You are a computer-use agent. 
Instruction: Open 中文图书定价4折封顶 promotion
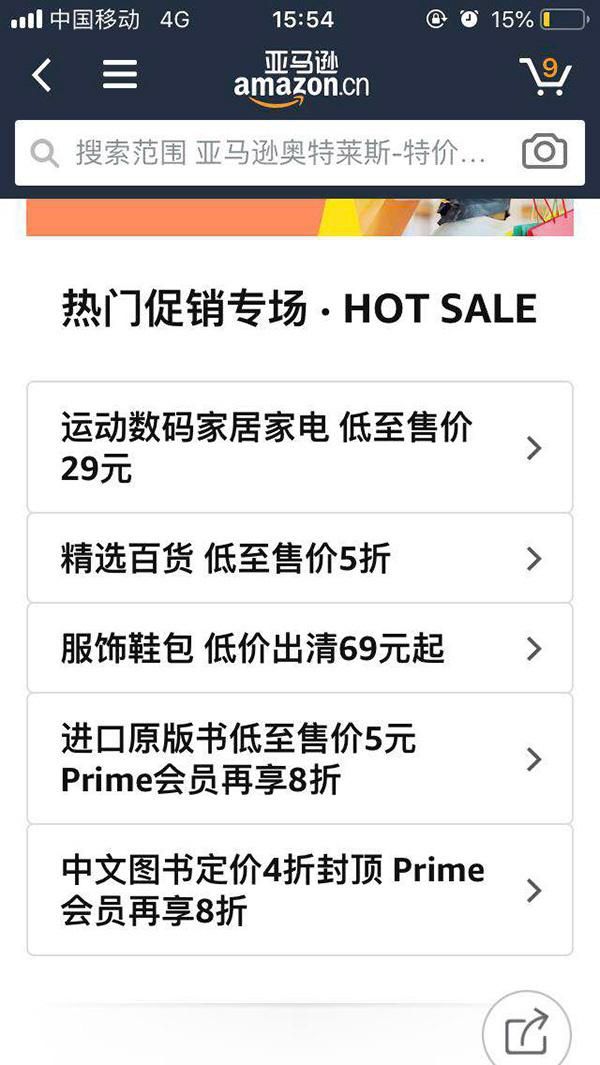[x=299, y=889]
